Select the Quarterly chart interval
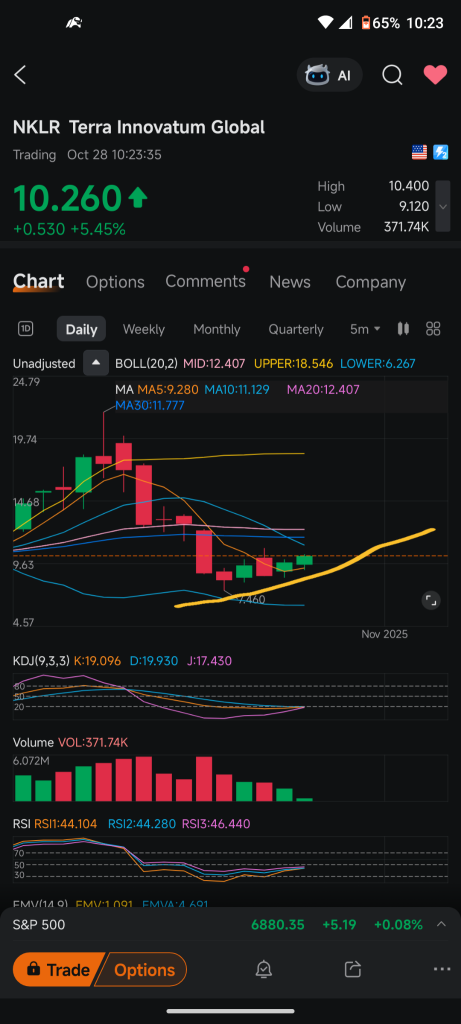This screenshot has width=461, height=1024. pos(296,329)
